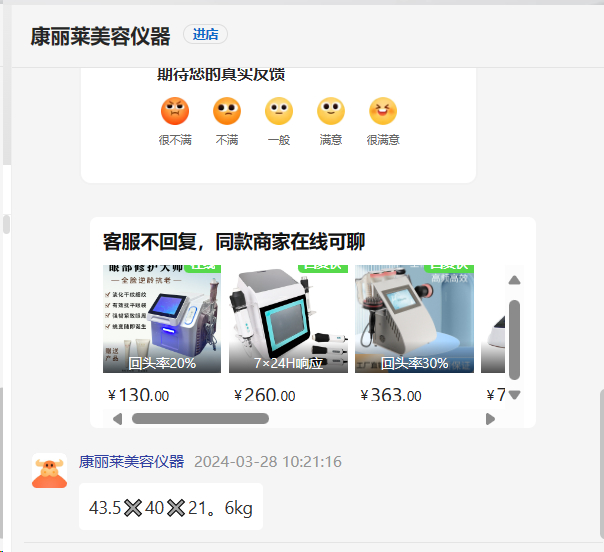
Task: Click the up arrow of the vertical scrollbar
Action: pos(515,281)
